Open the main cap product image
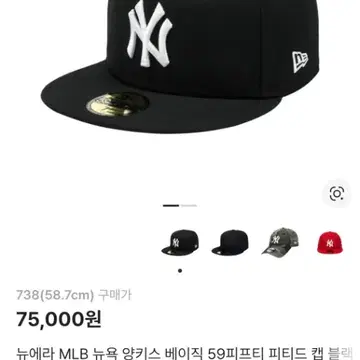Viewport: 360px width, 360px height. point(180,67)
